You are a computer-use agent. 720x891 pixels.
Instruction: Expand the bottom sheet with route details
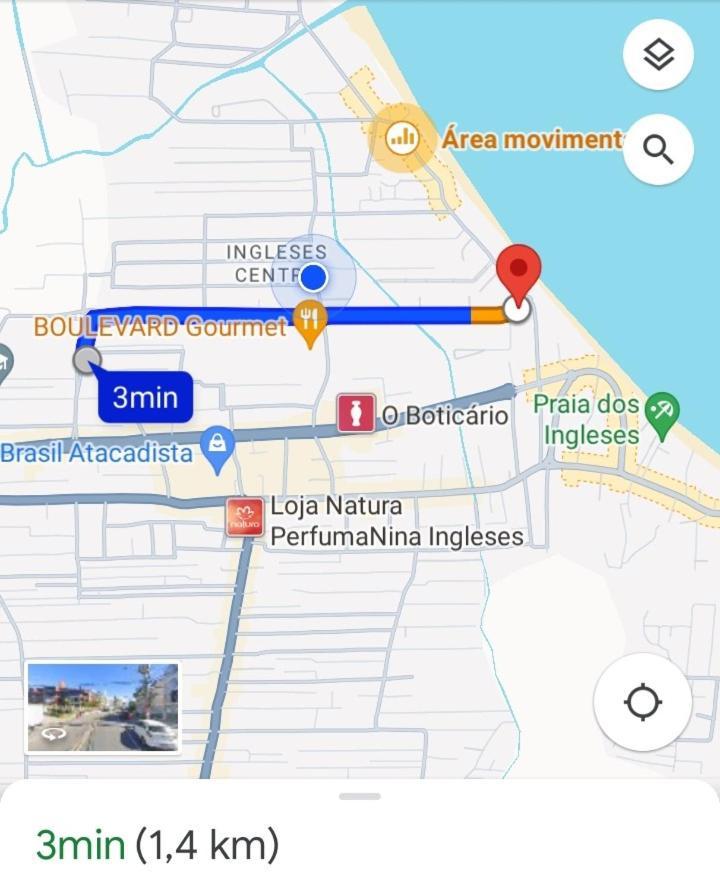tap(360, 797)
